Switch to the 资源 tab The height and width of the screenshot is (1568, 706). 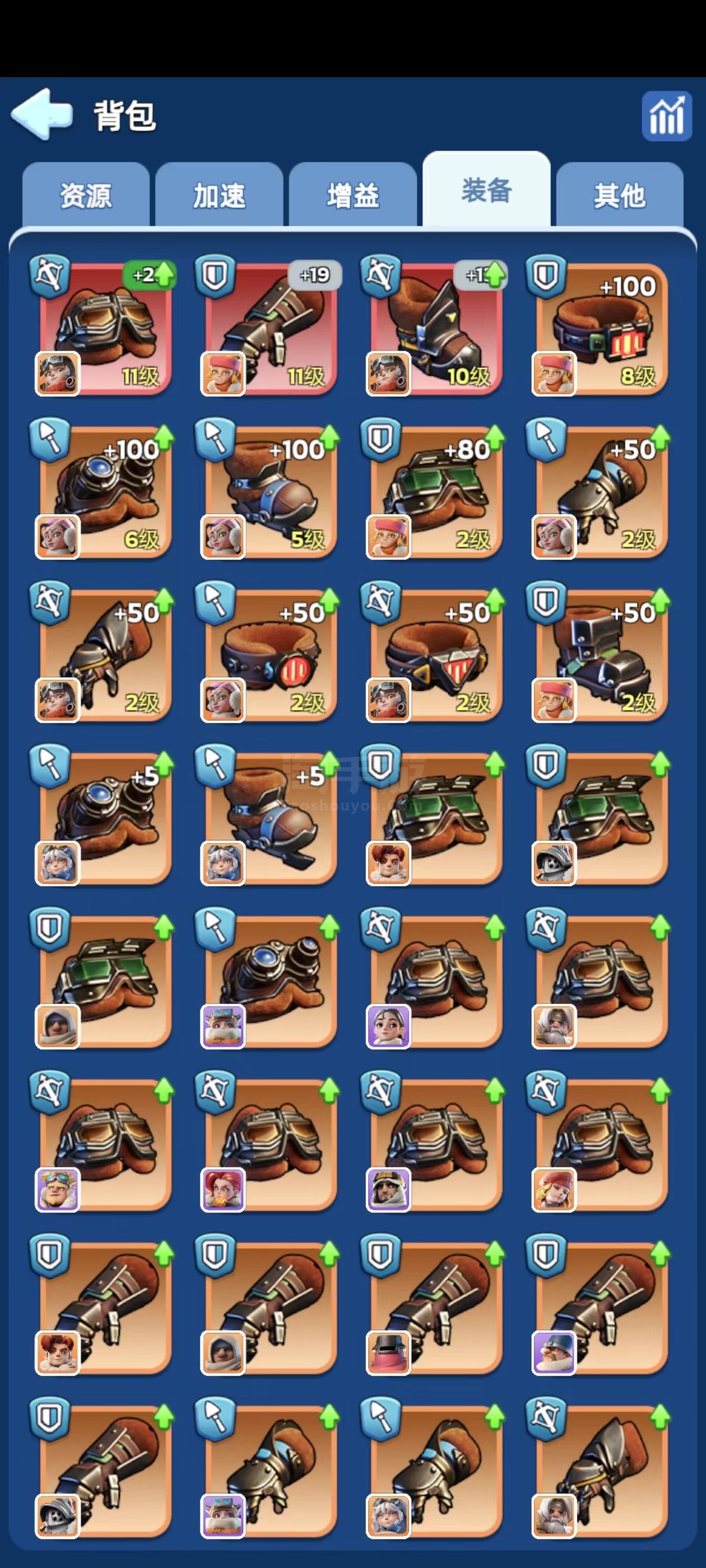(x=86, y=196)
